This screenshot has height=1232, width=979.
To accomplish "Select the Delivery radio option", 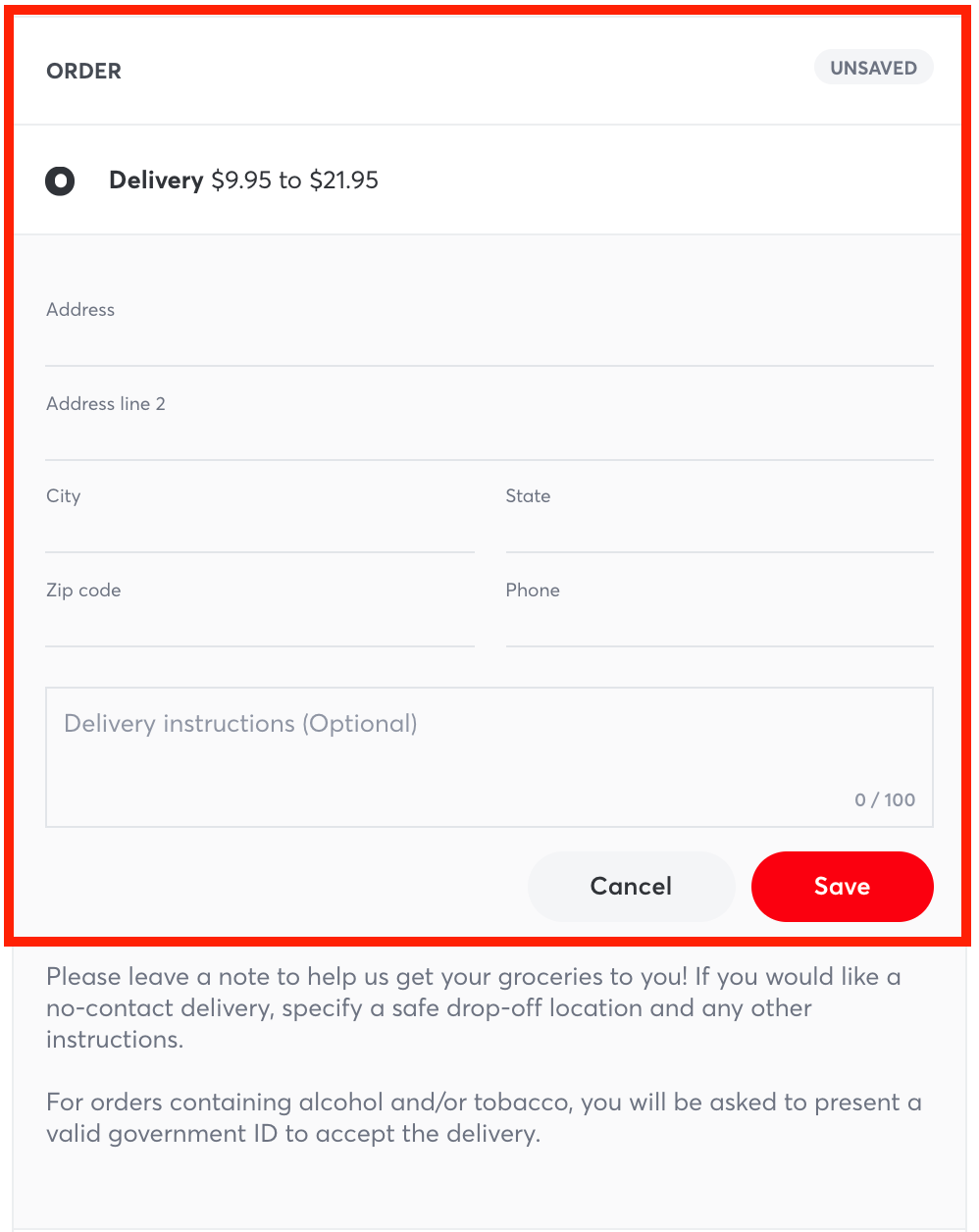I will (60, 181).
